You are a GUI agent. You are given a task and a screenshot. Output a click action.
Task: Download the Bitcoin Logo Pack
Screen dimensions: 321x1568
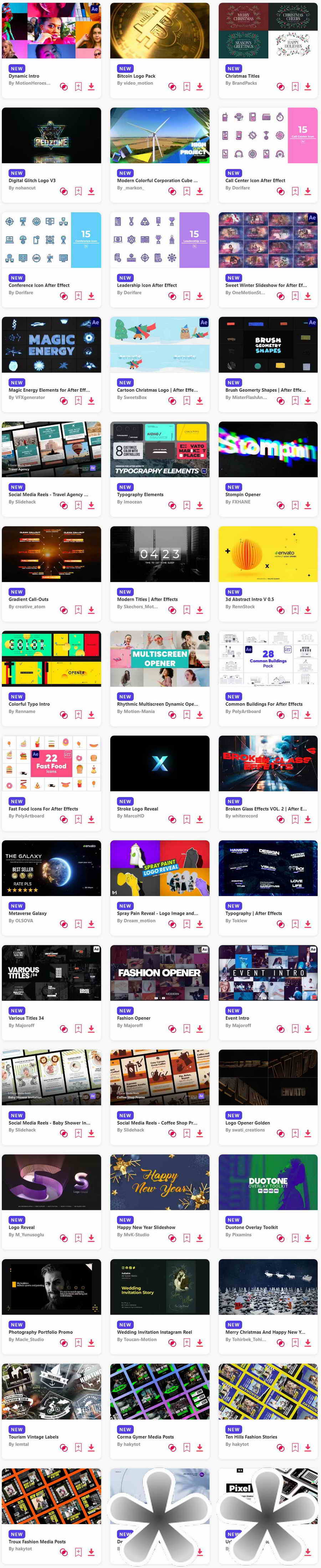click(x=199, y=86)
